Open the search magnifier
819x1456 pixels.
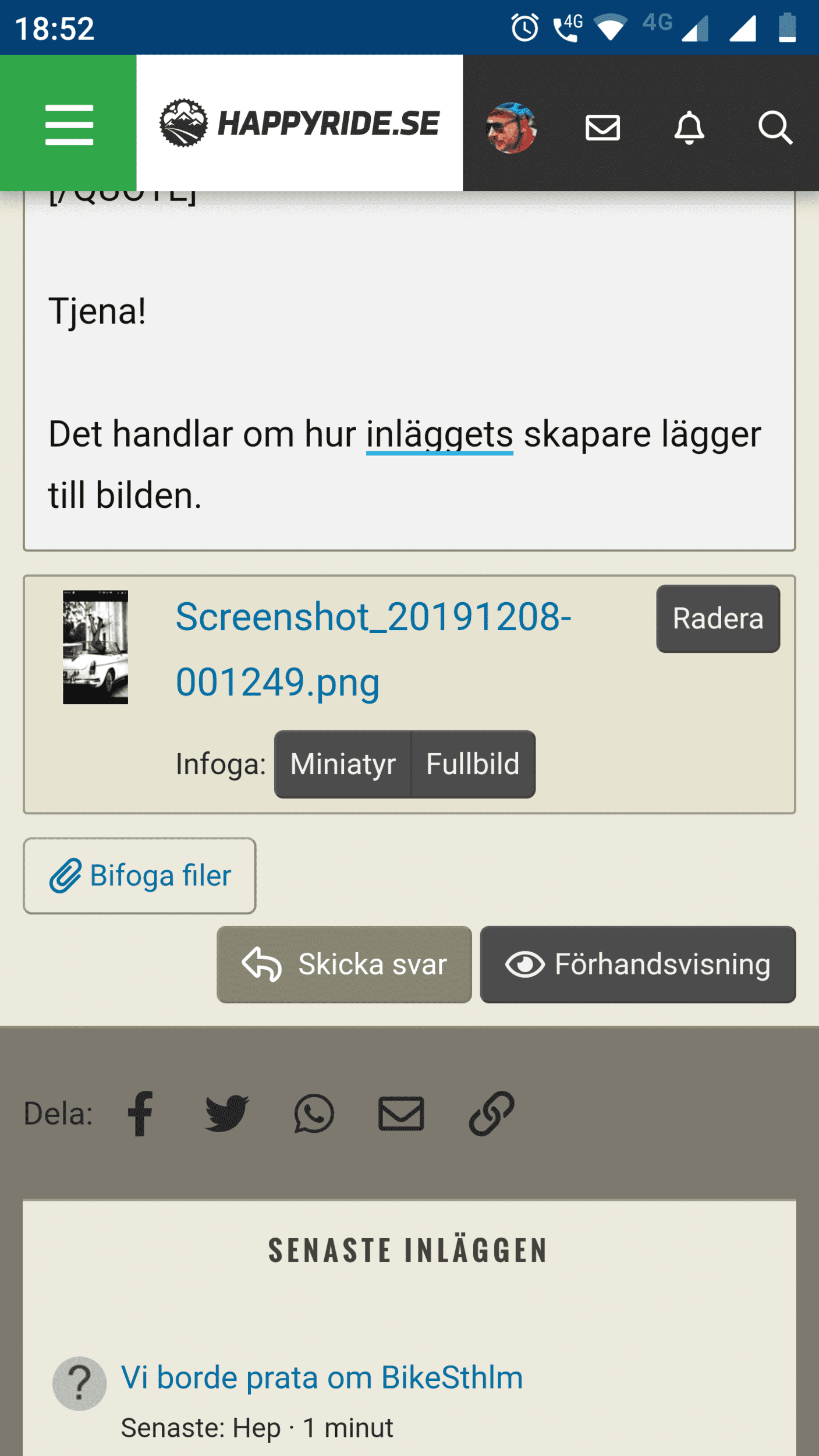tap(775, 128)
